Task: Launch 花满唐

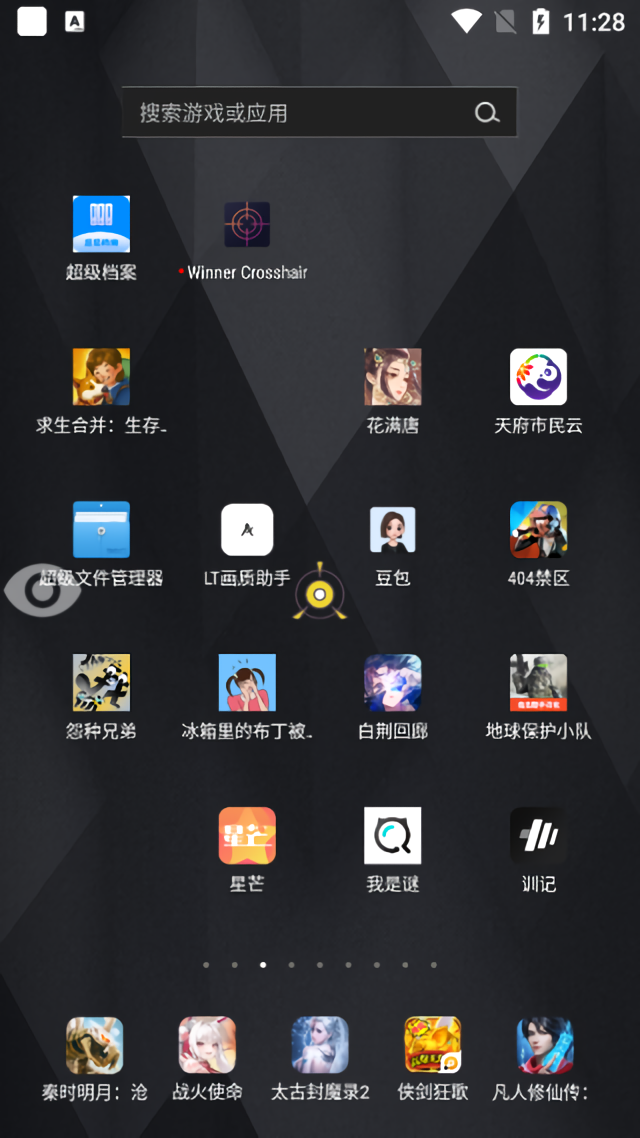Action: (392, 377)
